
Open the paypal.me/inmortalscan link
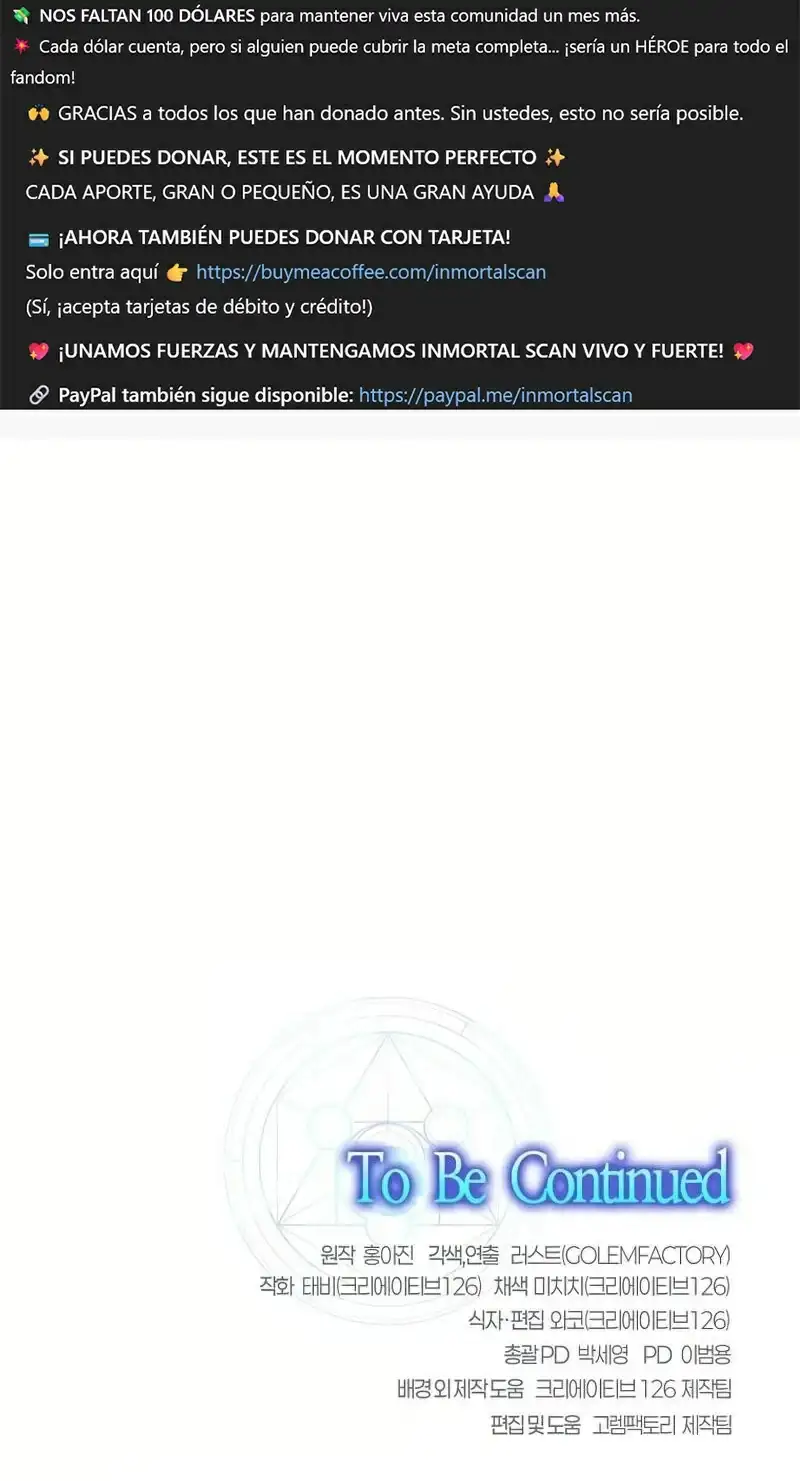[x=495, y=395]
